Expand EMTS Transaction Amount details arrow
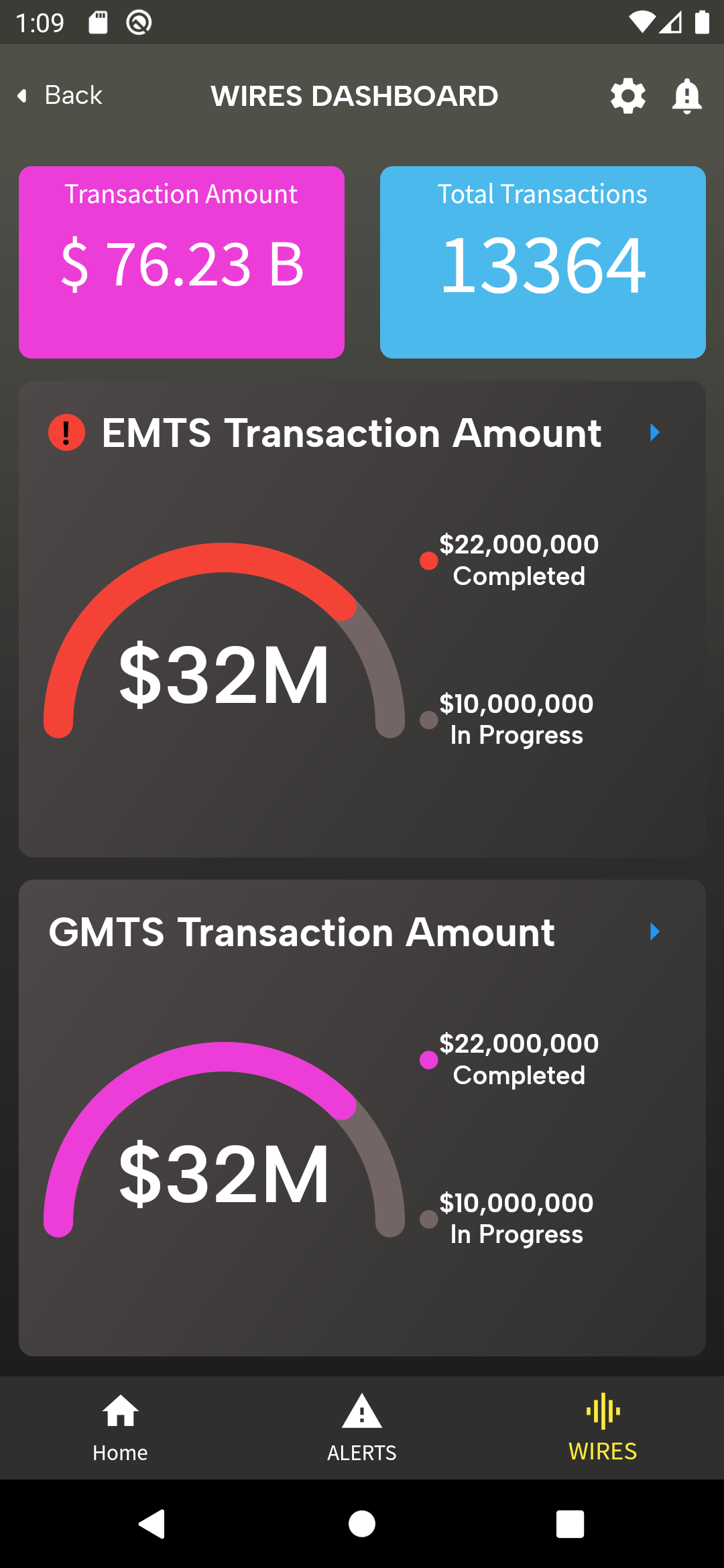This screenshot has width=724, height=1568. click(655, 433)
